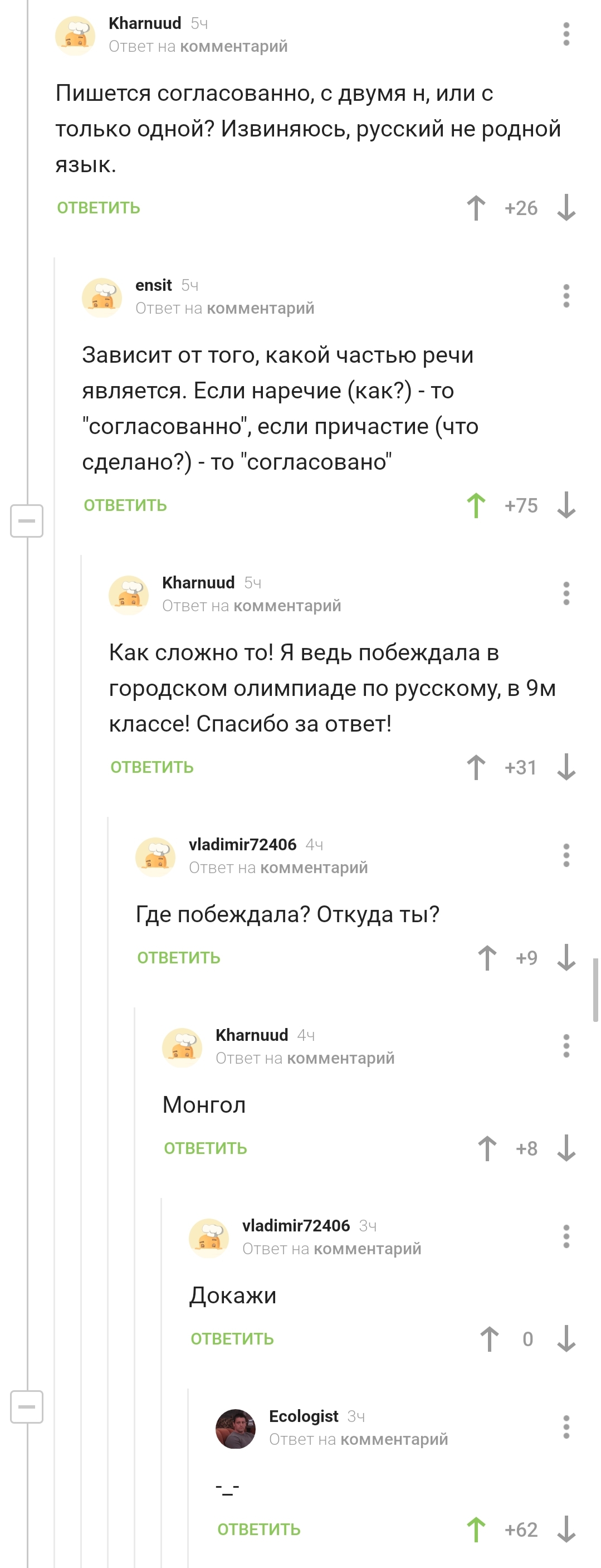Open Ecologist's profile avatar
This screenshot has width=601, height=1568.
click(236, 1428)
